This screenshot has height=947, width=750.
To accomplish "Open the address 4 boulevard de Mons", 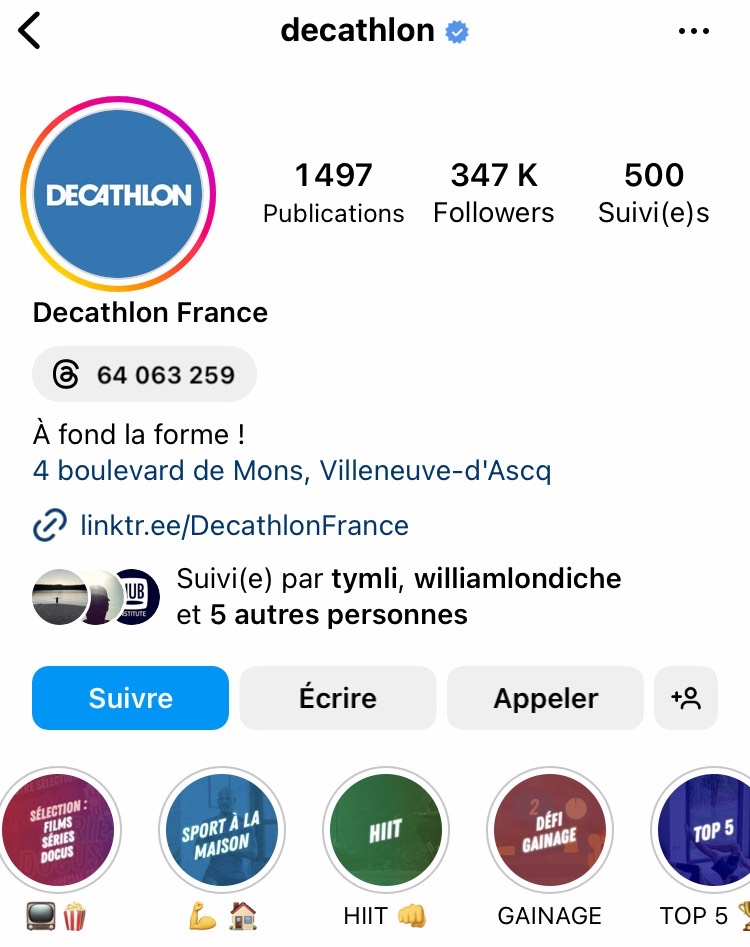I will (291, 470).
